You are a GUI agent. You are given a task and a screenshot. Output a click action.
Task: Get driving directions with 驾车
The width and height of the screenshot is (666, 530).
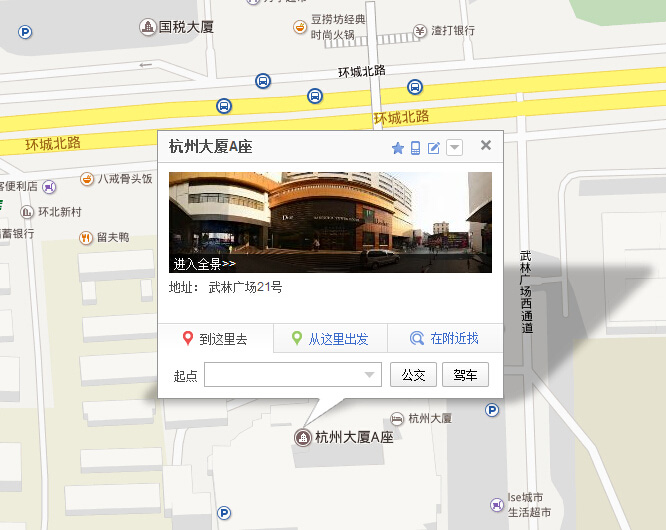tap(465, 375)
